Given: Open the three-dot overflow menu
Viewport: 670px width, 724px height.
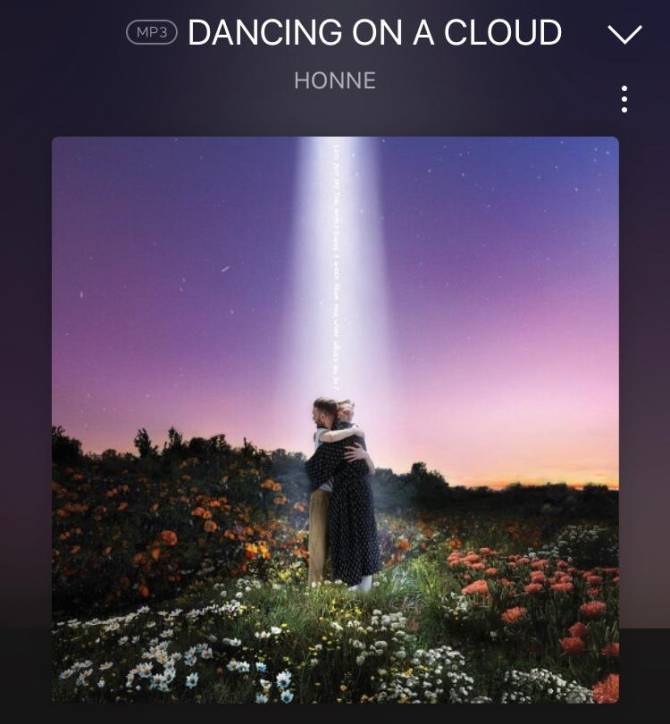Looking at the screenshot, I should point(624,99).
